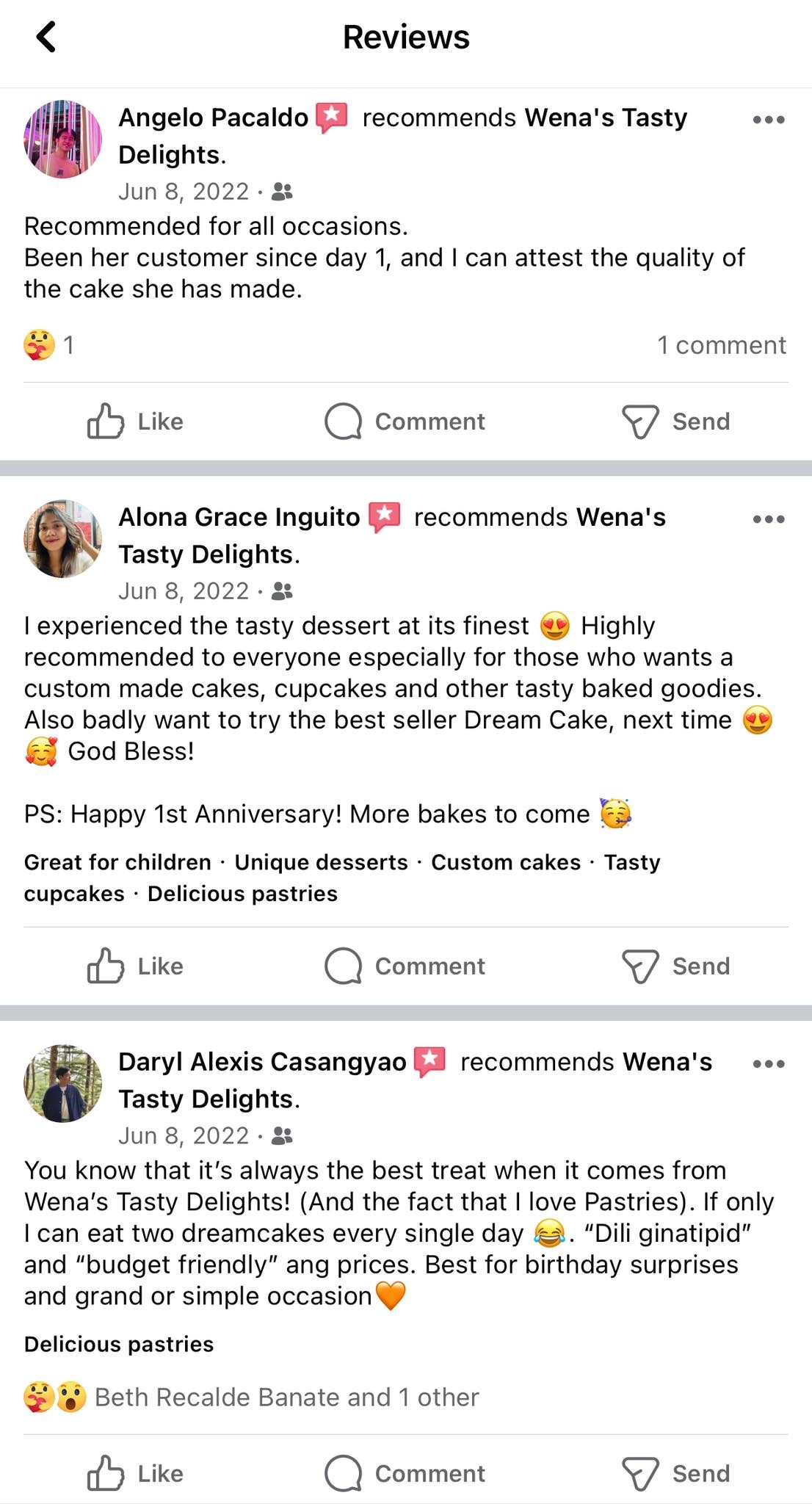Visit Alona Grace Inguito's profile by name
Viewport: 812px width, 1504px height.
coord(239,518)
